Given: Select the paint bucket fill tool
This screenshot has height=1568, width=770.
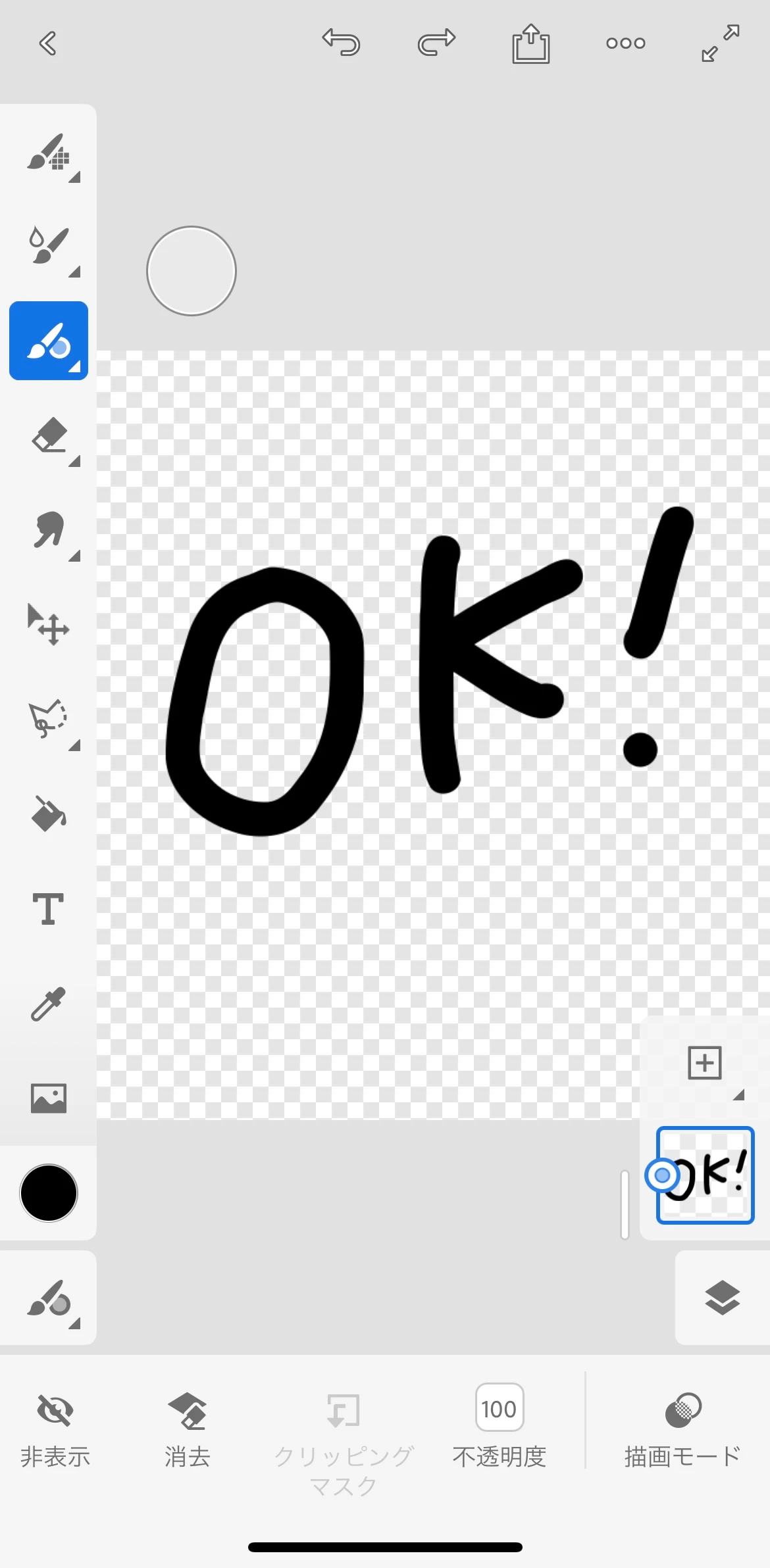Looking at the screenshot, I should coord(49,814).
